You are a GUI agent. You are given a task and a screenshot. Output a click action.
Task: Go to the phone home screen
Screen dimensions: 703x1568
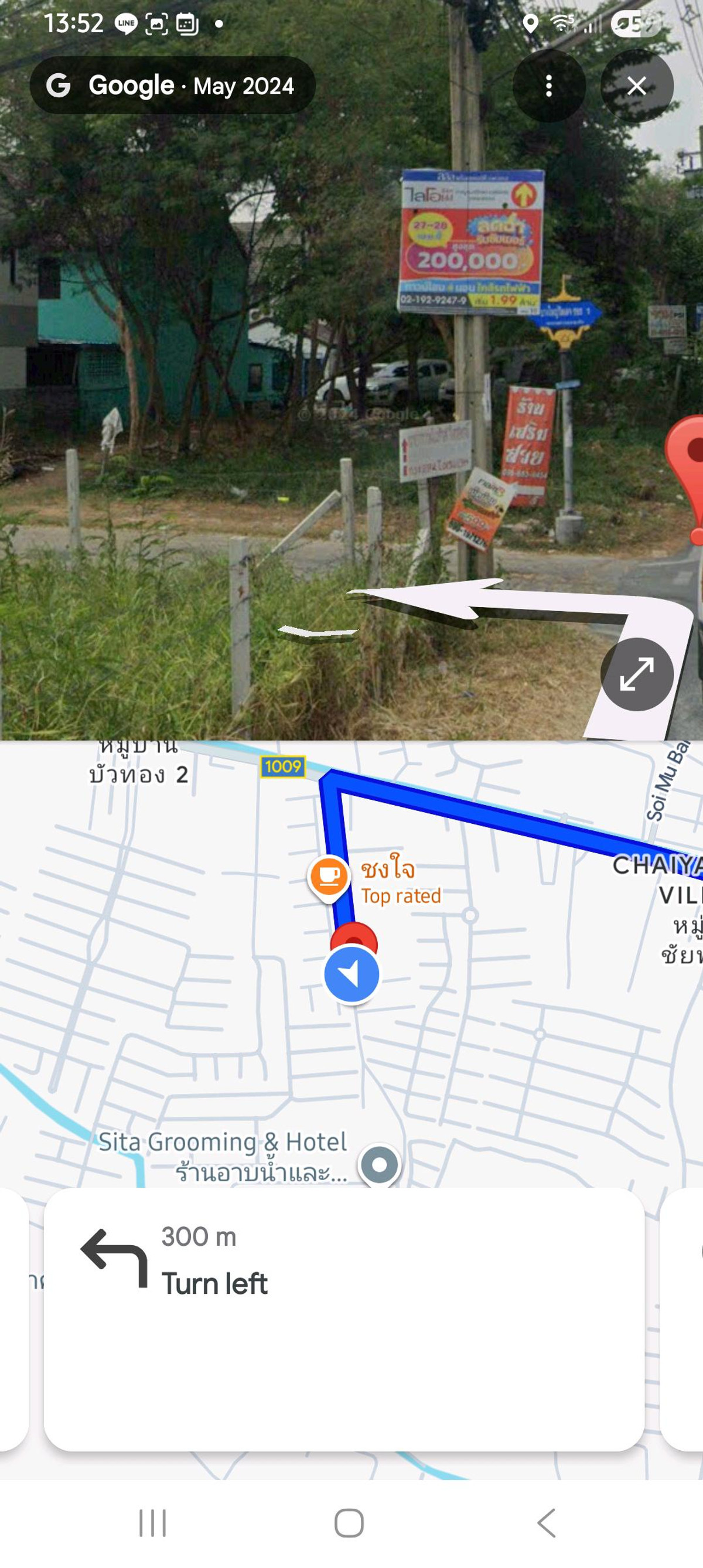349,1523
